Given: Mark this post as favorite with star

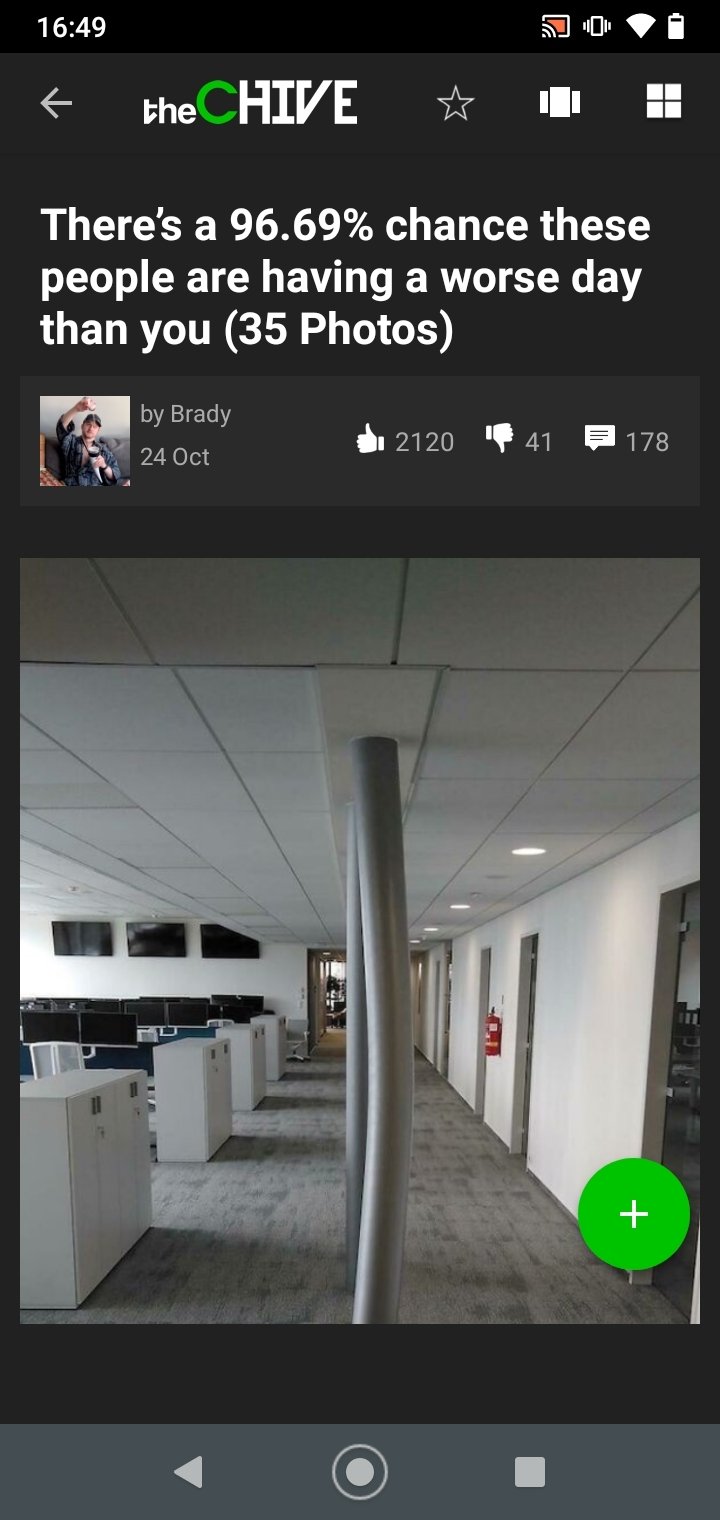Looking at the screenshot, I should 455,102.
